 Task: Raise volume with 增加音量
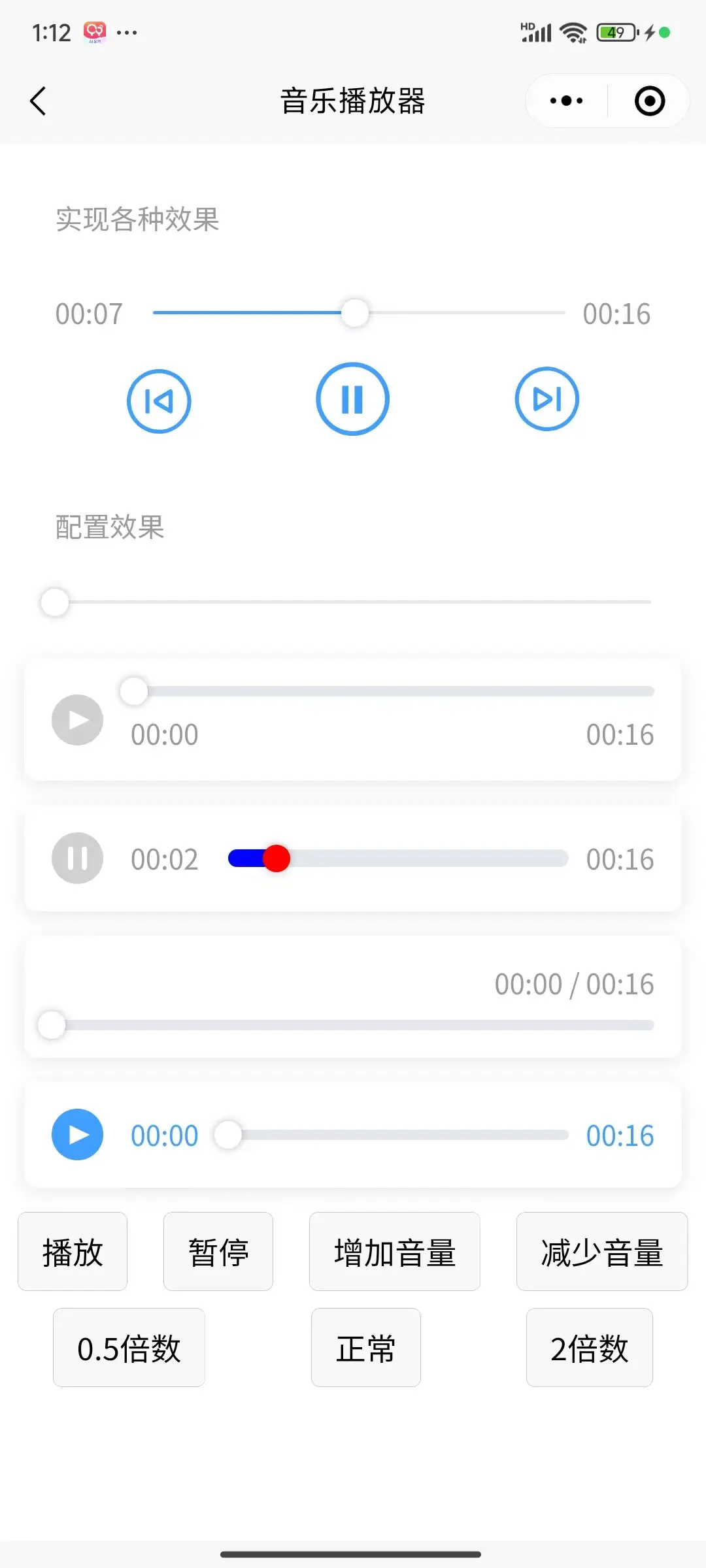395,1252
